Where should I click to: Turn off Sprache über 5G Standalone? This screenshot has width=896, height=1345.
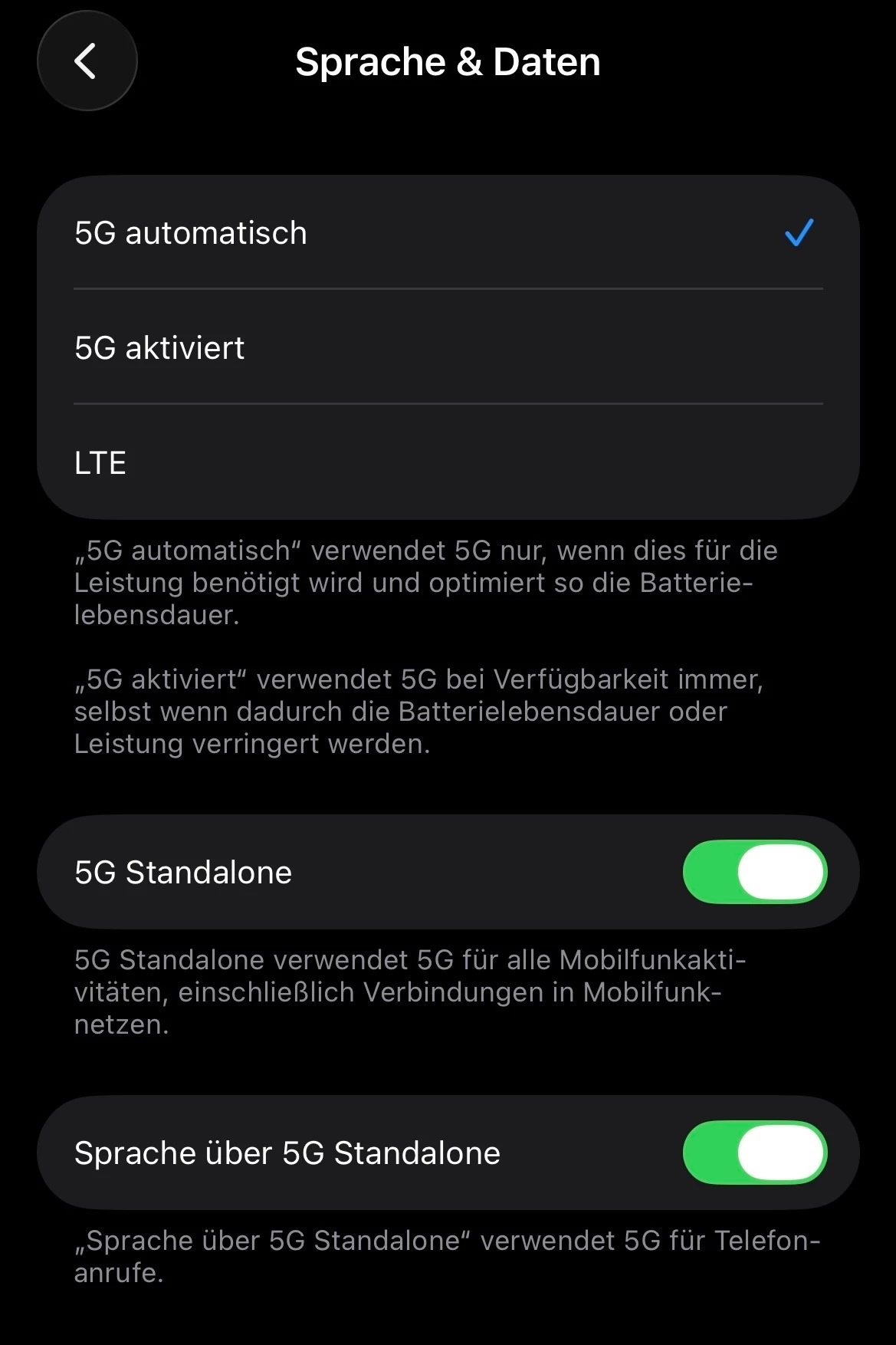[754, 1153]
